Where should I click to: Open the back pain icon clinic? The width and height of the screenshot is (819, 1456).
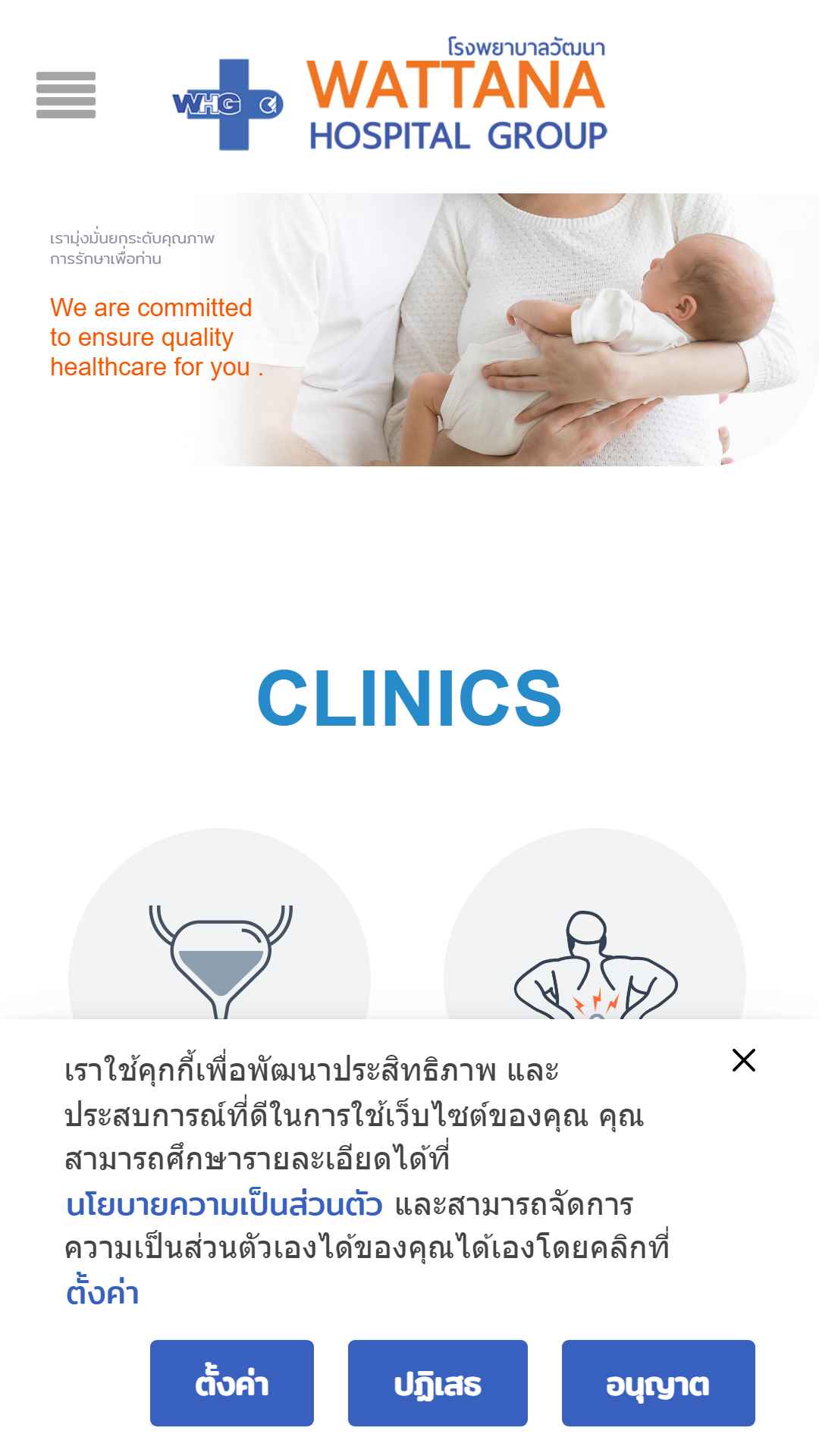595,924
